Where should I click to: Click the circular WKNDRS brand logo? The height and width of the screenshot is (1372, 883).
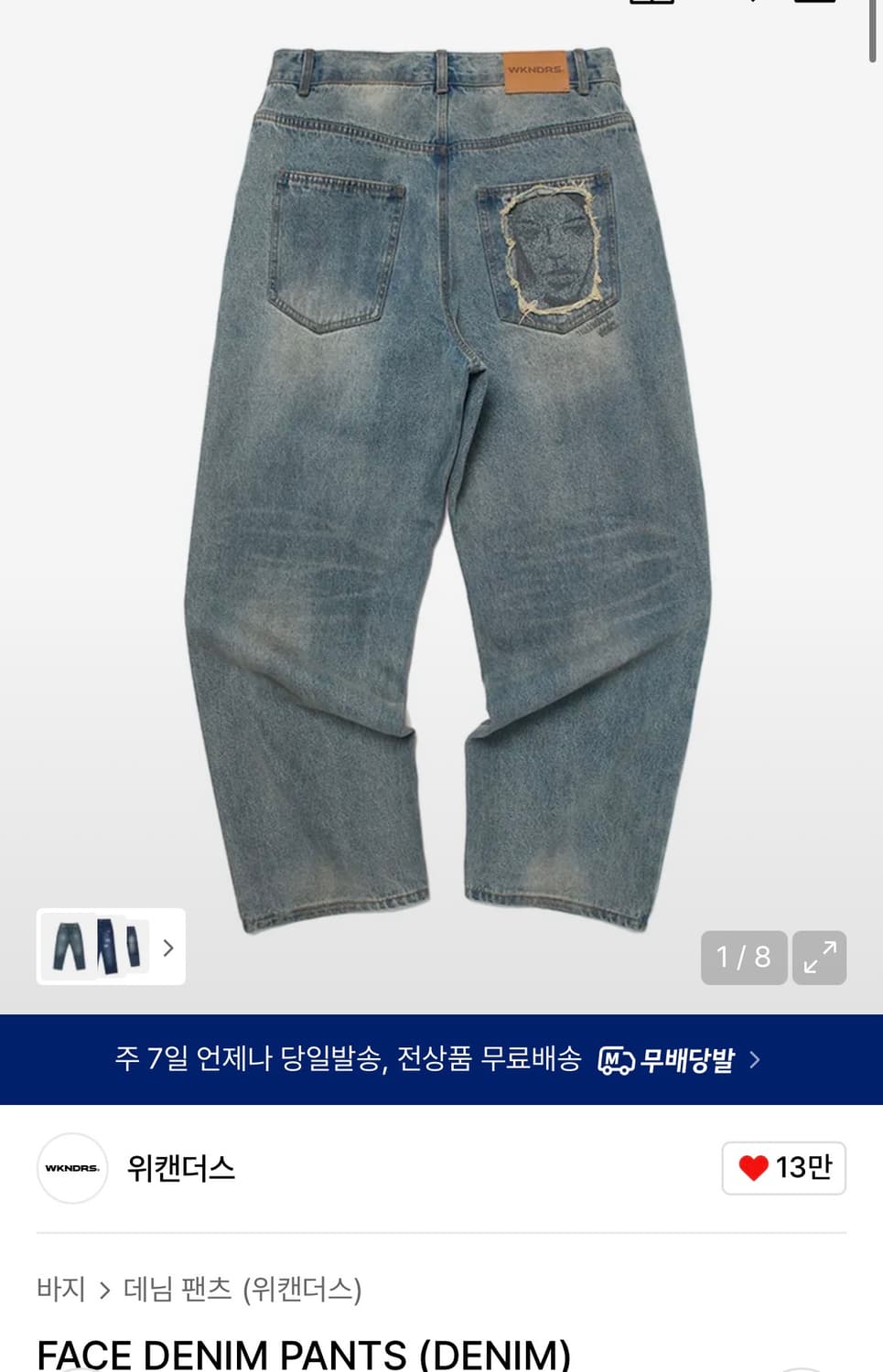pyautogui.click(x=71, y=1167)
